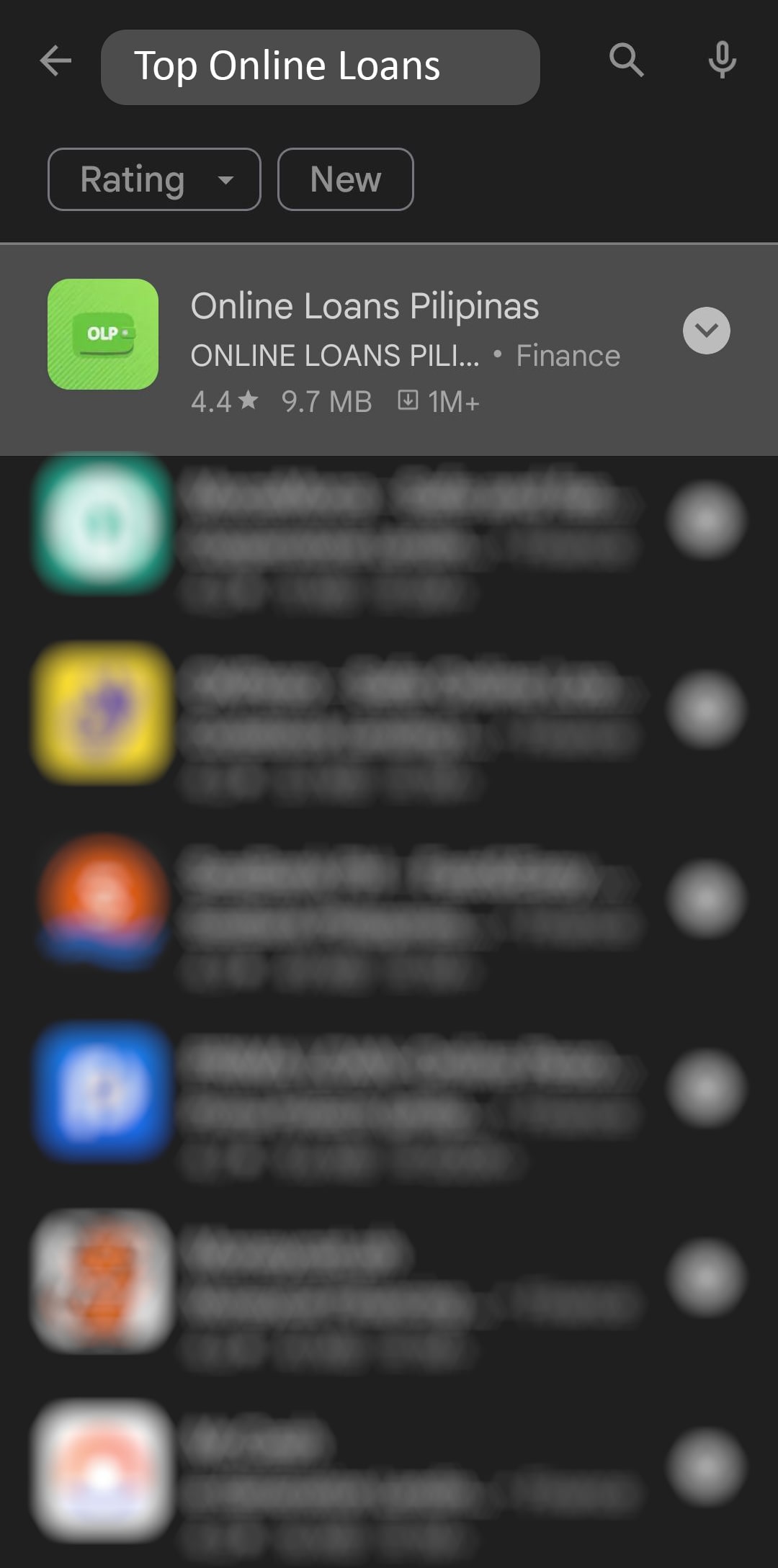Tap the Top Online Loans search field
Image resolution: width=778 pixels, height=1568 pixels.
tap(320, 67)
